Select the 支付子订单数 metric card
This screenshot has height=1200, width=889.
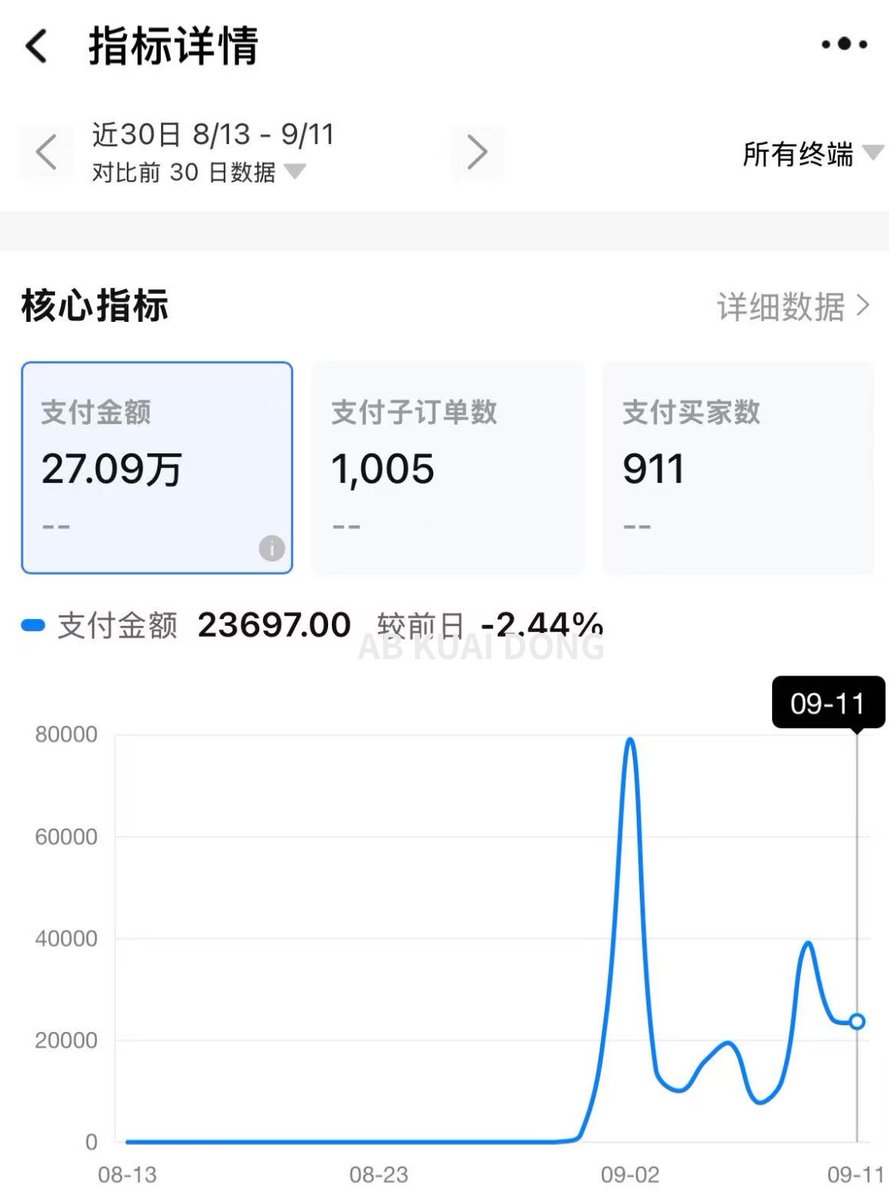click(447, 467)
